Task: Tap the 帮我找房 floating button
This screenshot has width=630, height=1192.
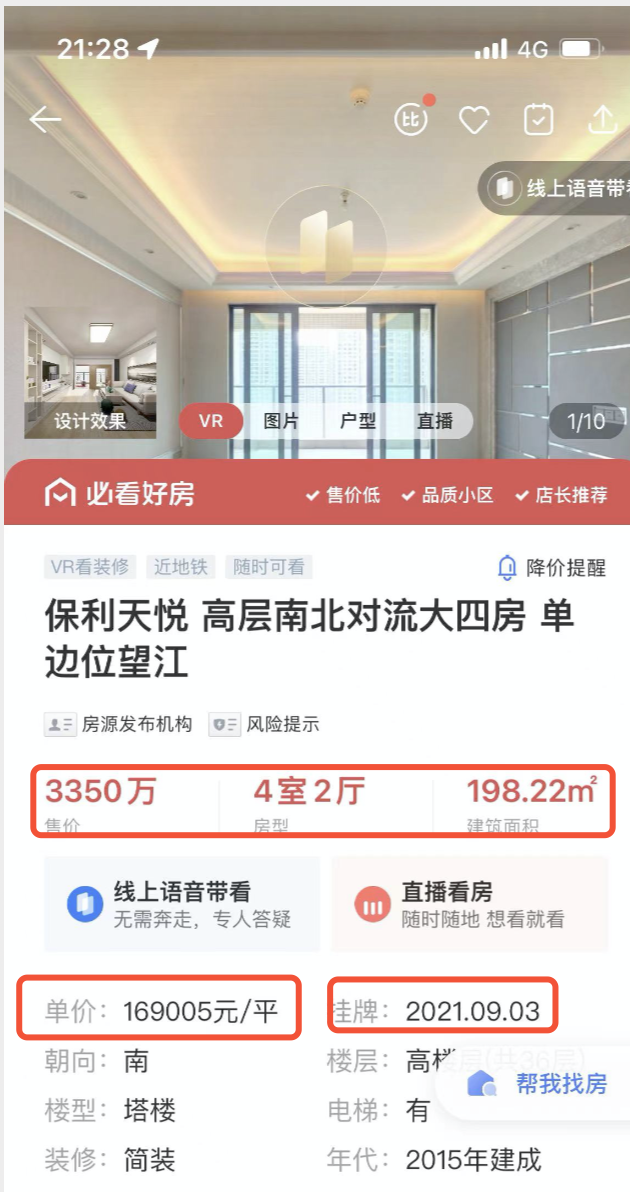Action: [540, 1083]
